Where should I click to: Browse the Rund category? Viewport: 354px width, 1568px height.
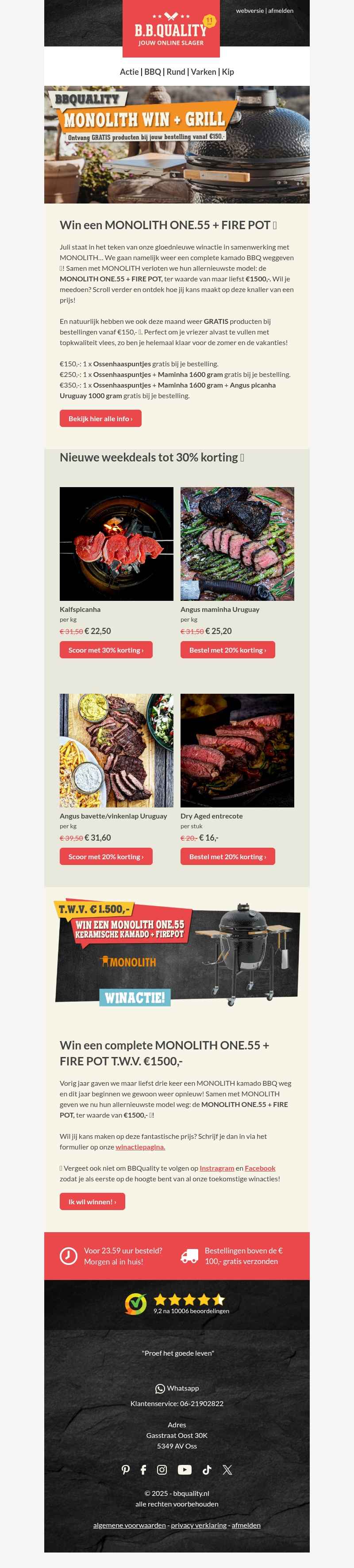(176, 72)
